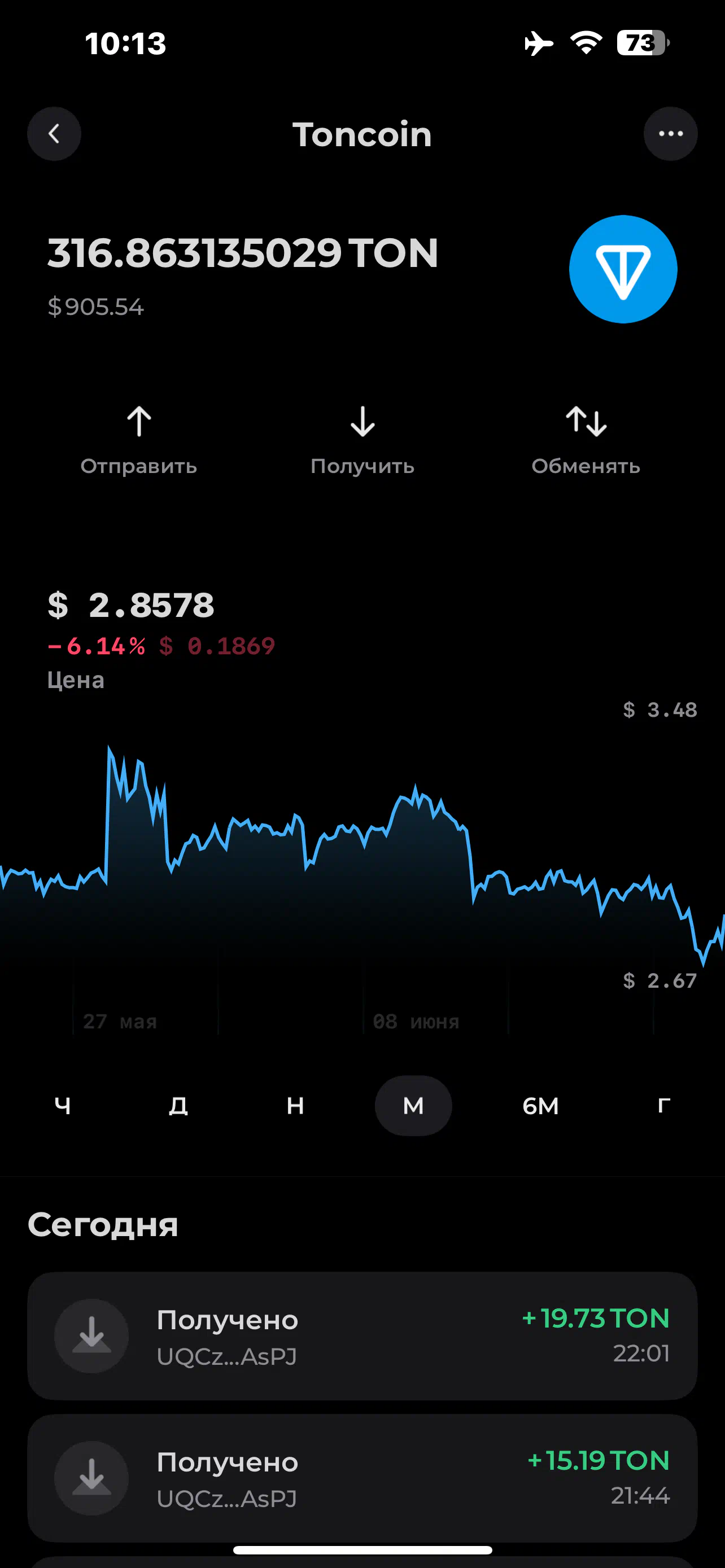This screenshot has width=725, height=1568.
Task: Open the +15.19 TON transaction at 21:44
Action: [362, 1478]
